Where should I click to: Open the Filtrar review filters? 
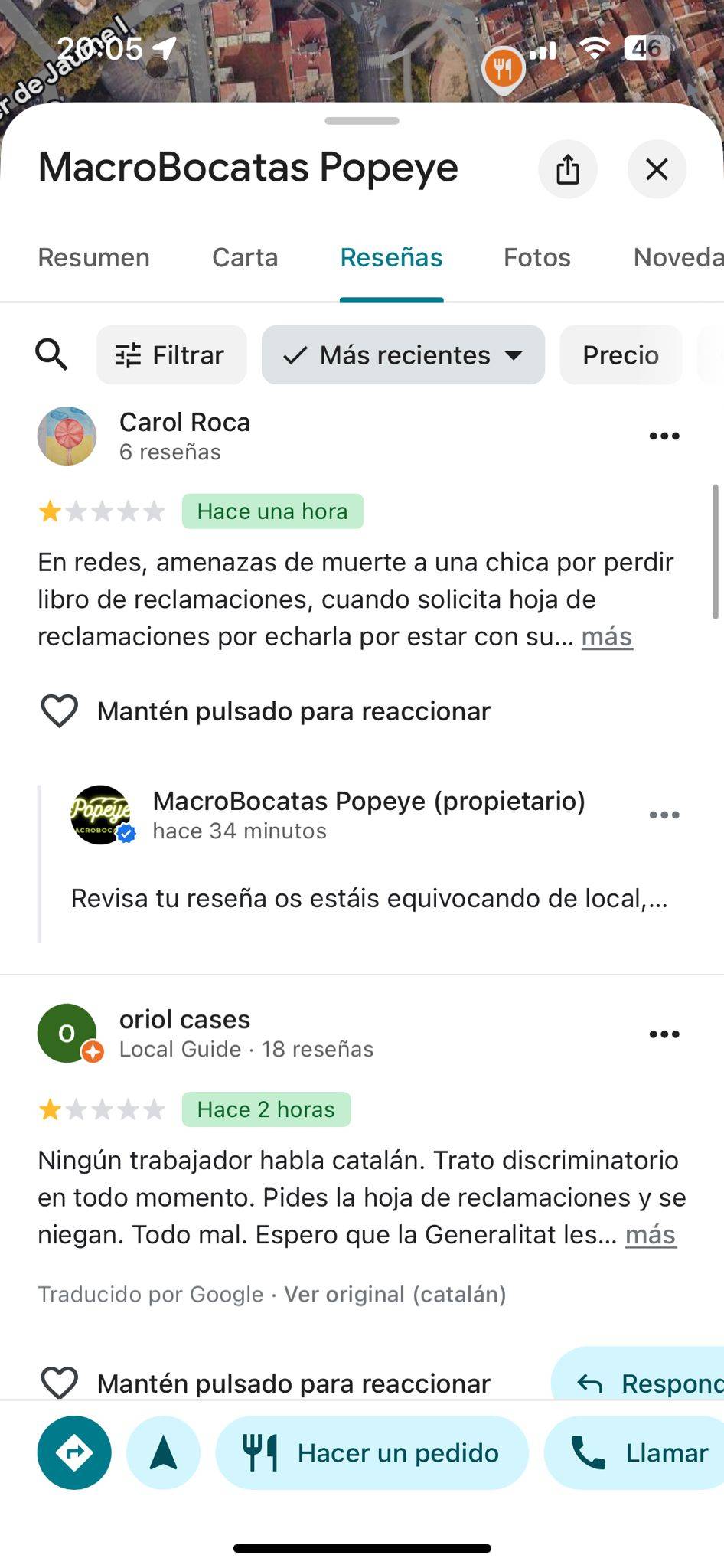coord(171,355)
